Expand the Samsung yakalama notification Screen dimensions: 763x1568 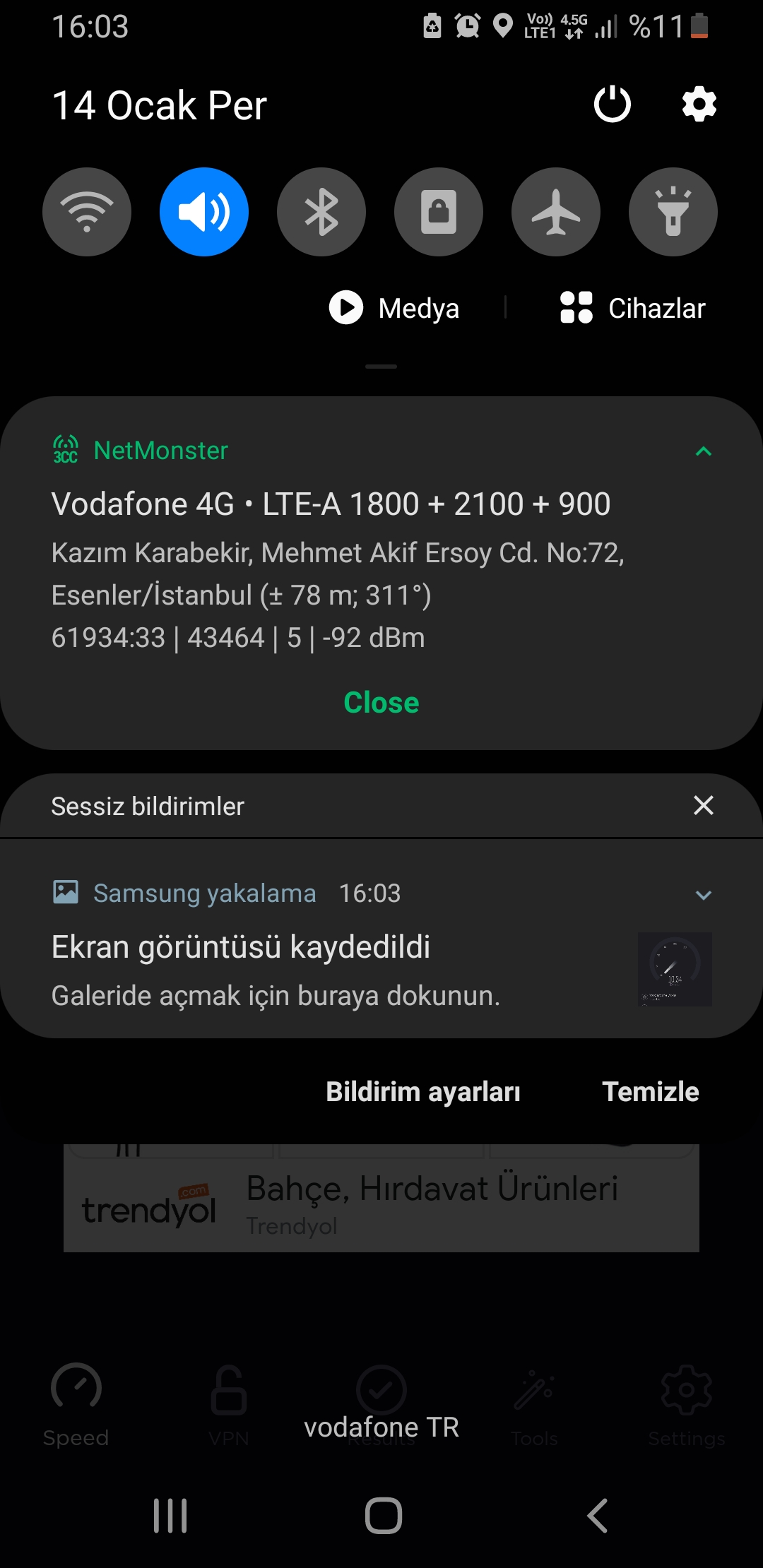click(703, 895)
